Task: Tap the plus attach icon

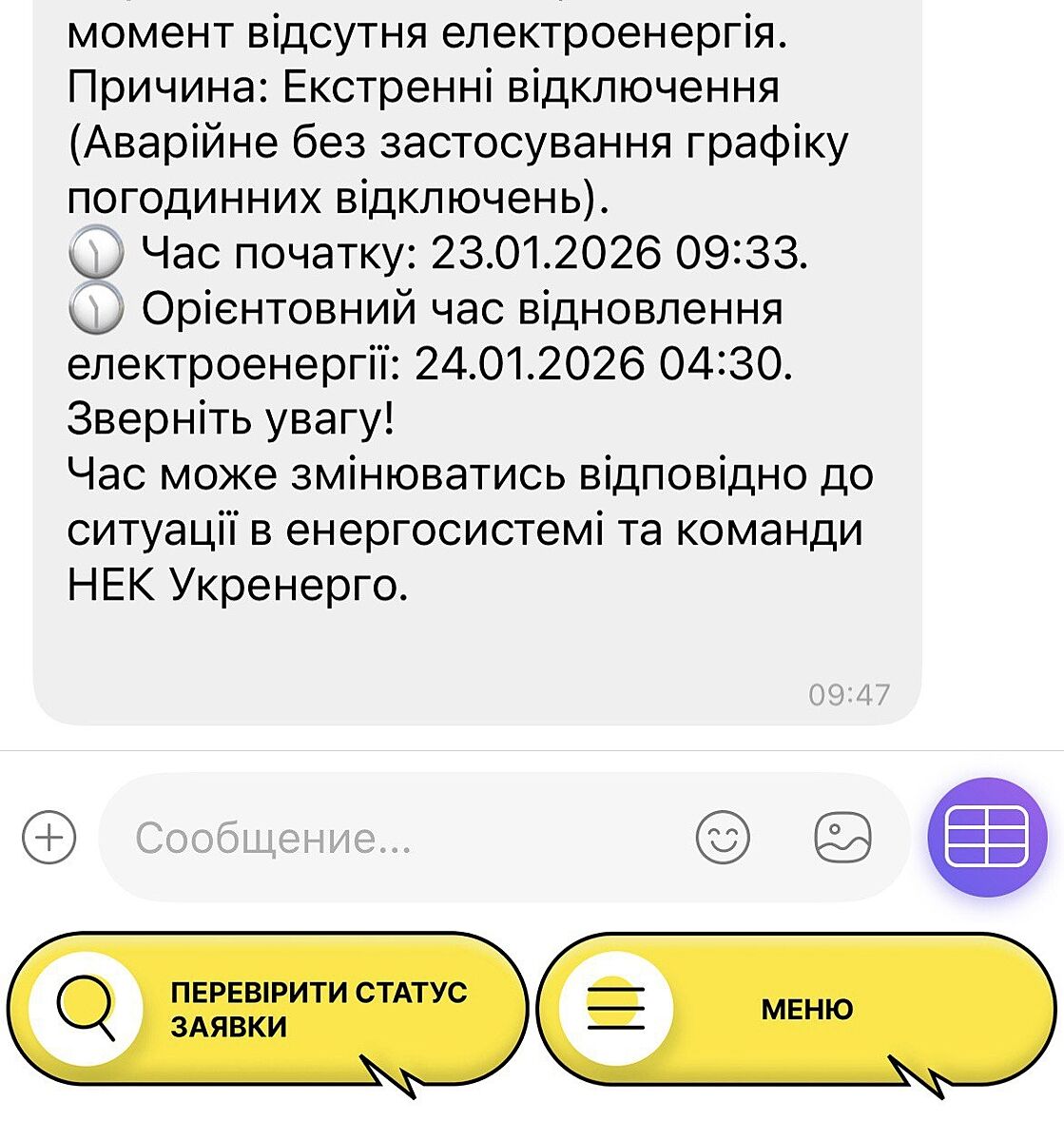Action: tap(48, 838)
